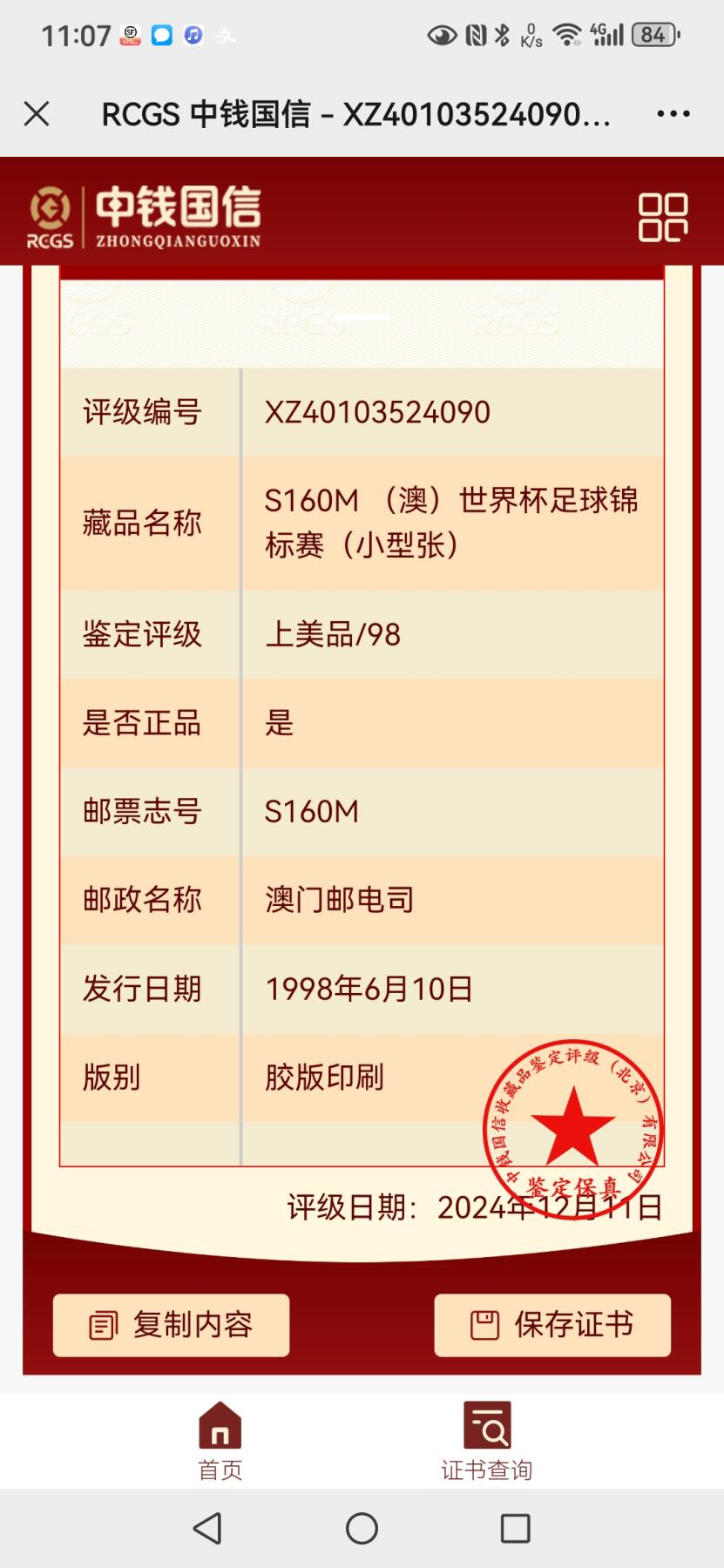Viewport: 724px width, 1568px height.
Task: Tap the system back button
Action: click(x=207, y=1528)
